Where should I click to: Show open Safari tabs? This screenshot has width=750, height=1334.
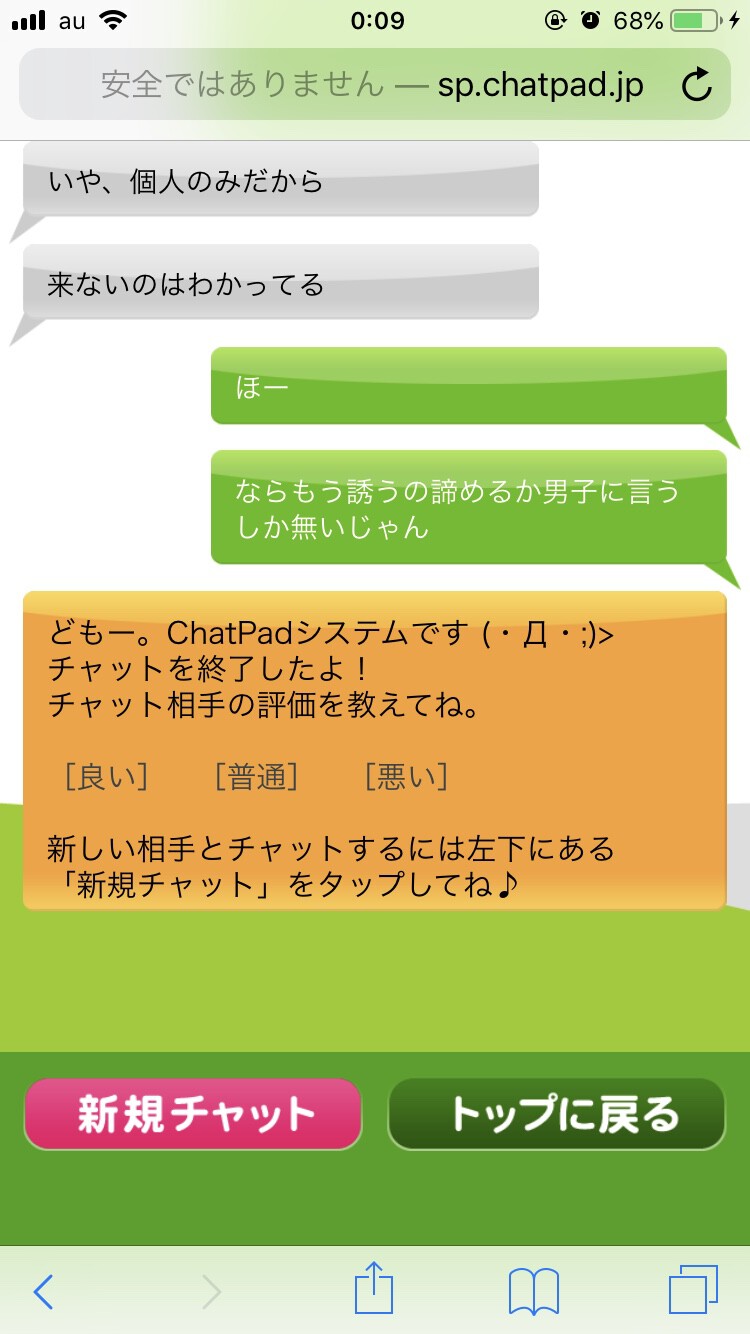(693, 1290)
